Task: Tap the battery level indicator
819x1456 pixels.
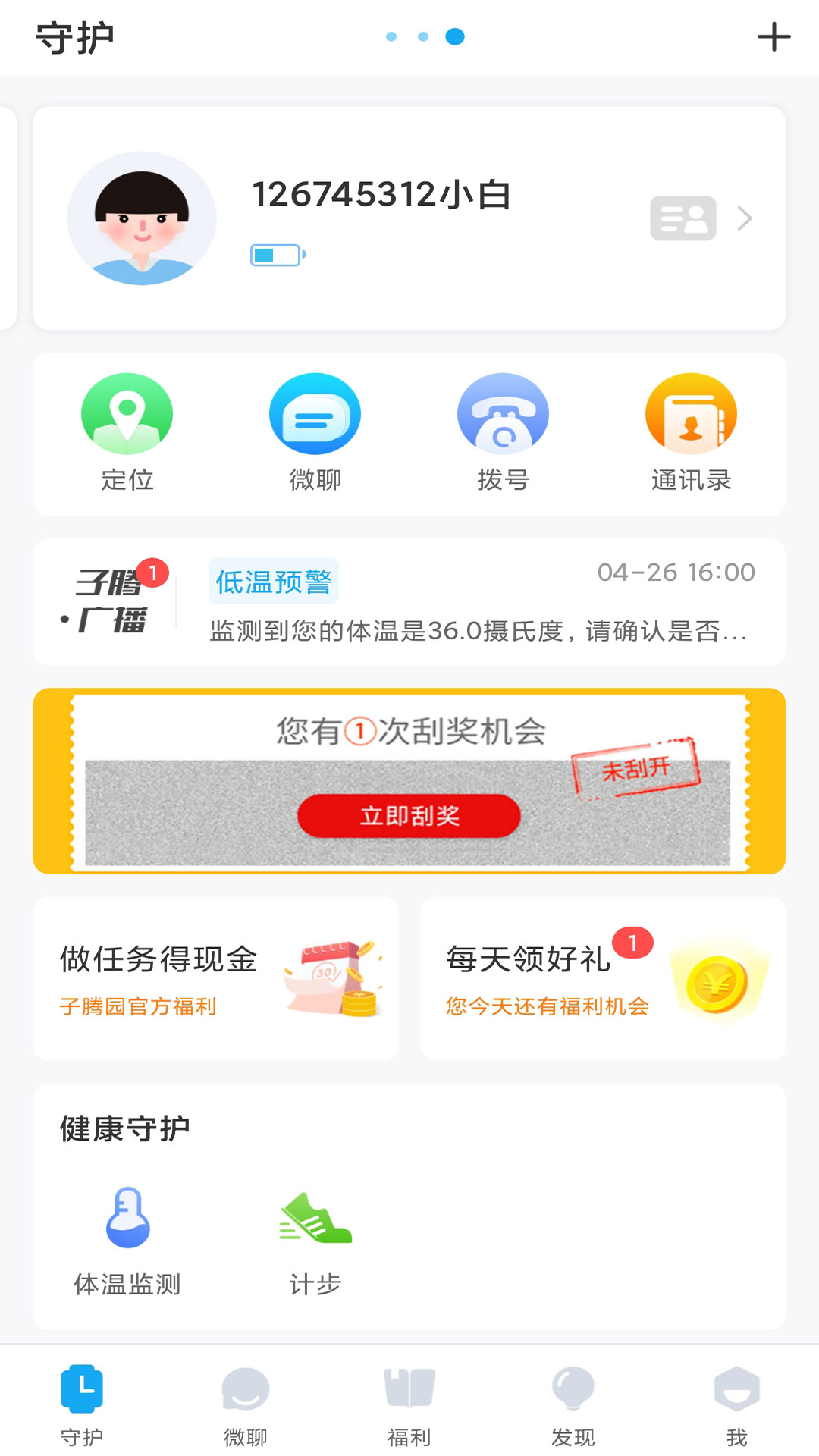Action: [277, 256]
